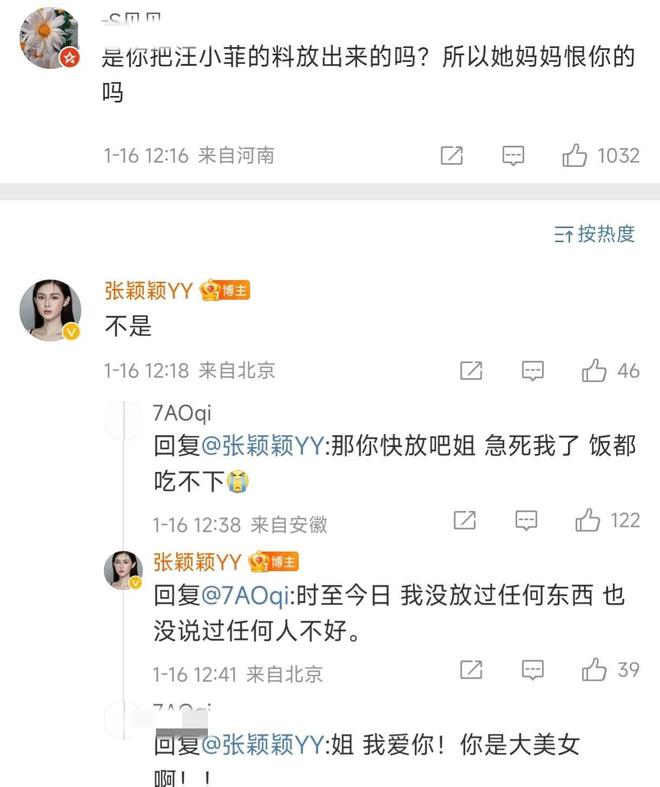Like the top post with 1032 likes
Image resolution: width=660 pixels, height=787 pixels.
pos(575,156)
